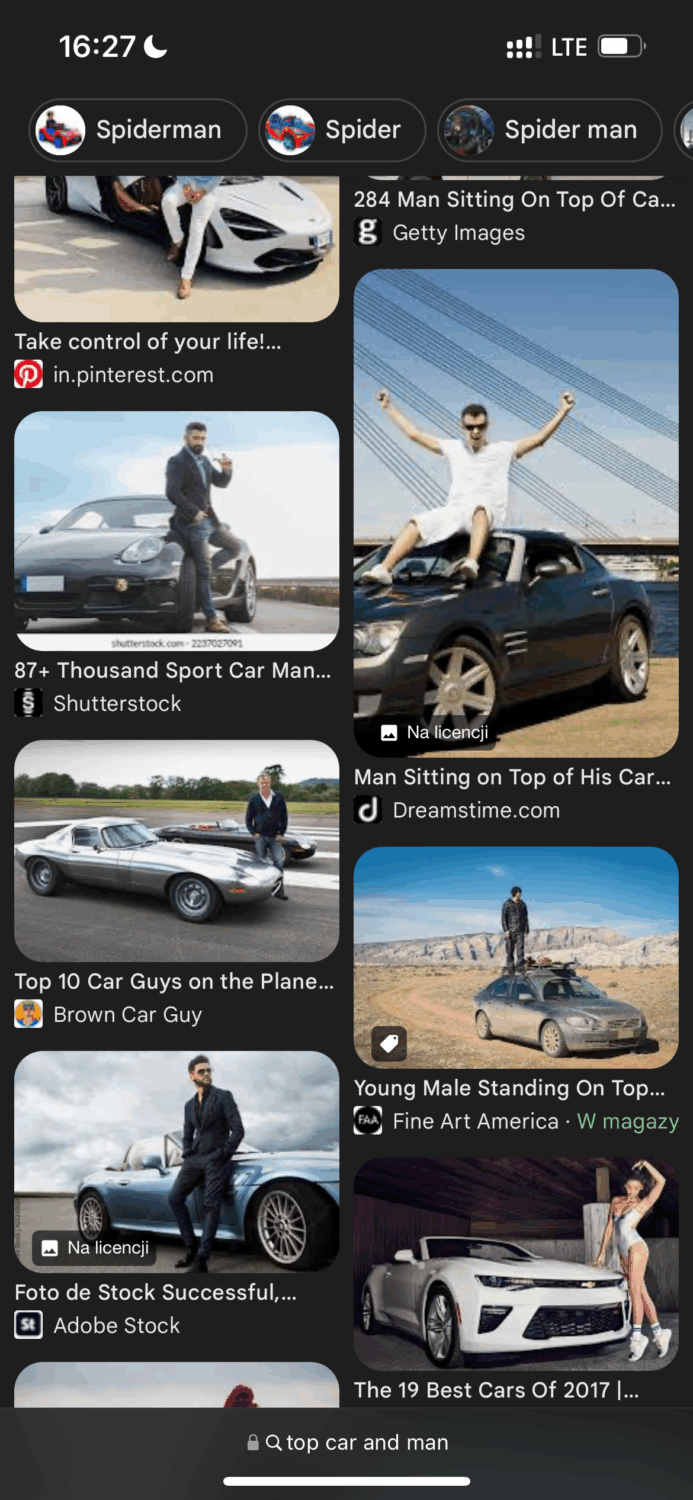Open the Pinterest 'Take control of your life' result

pos(176,250)
